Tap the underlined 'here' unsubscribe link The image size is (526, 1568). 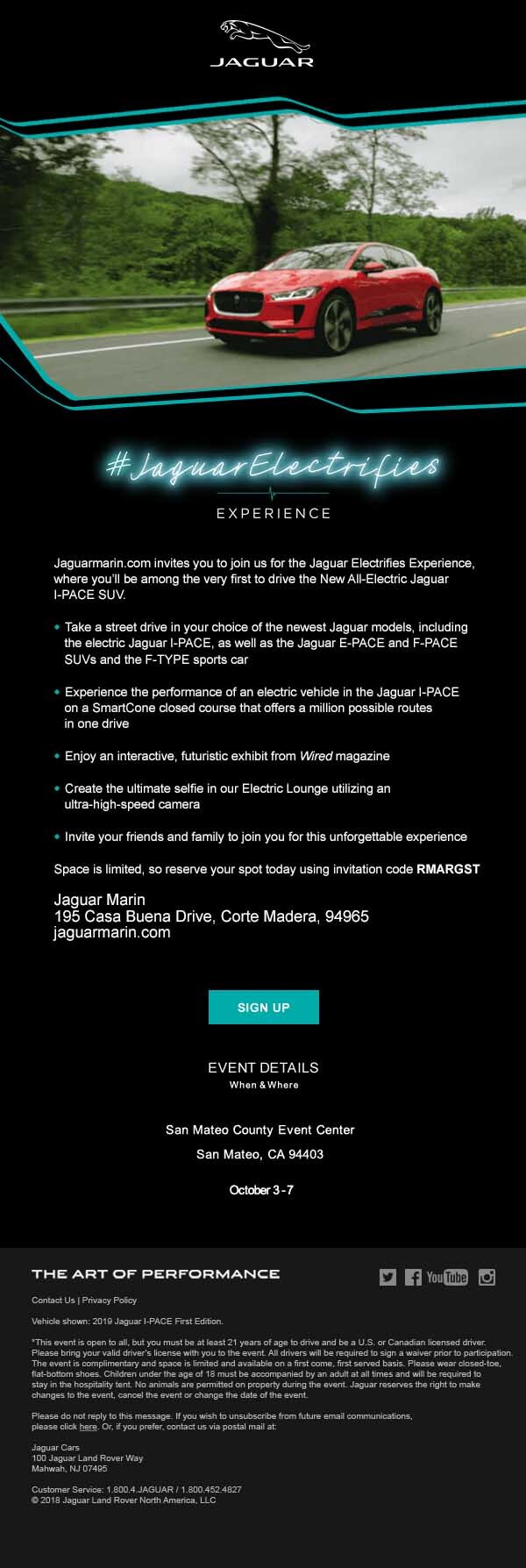coord(88,1427)
